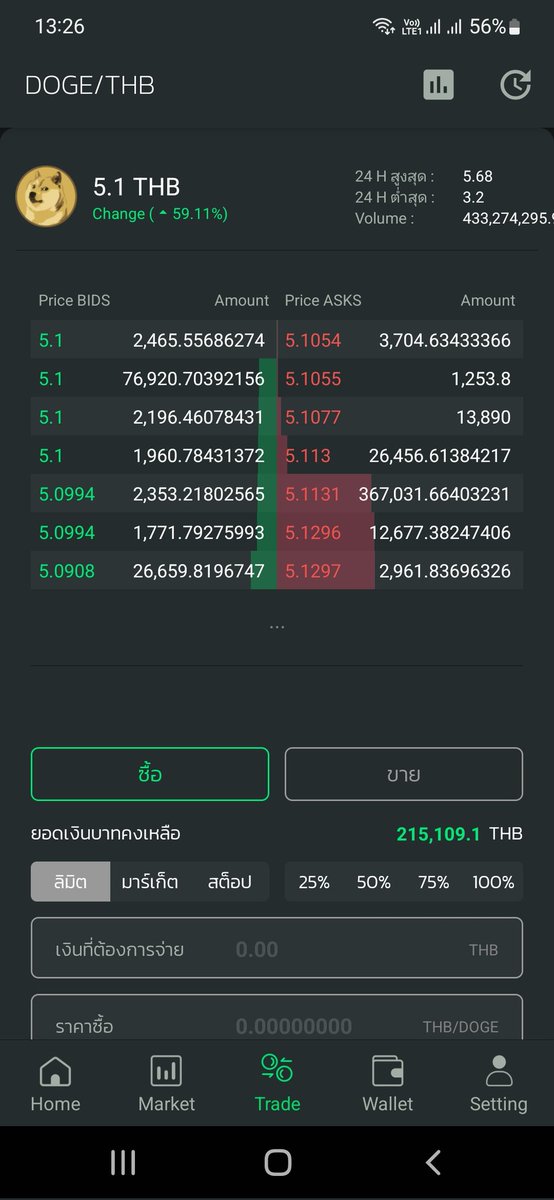The height and width of the screenshot is (1200, 554).
Task: Open the DOGE/THB chart icon
Action: (x=438, y=84)
